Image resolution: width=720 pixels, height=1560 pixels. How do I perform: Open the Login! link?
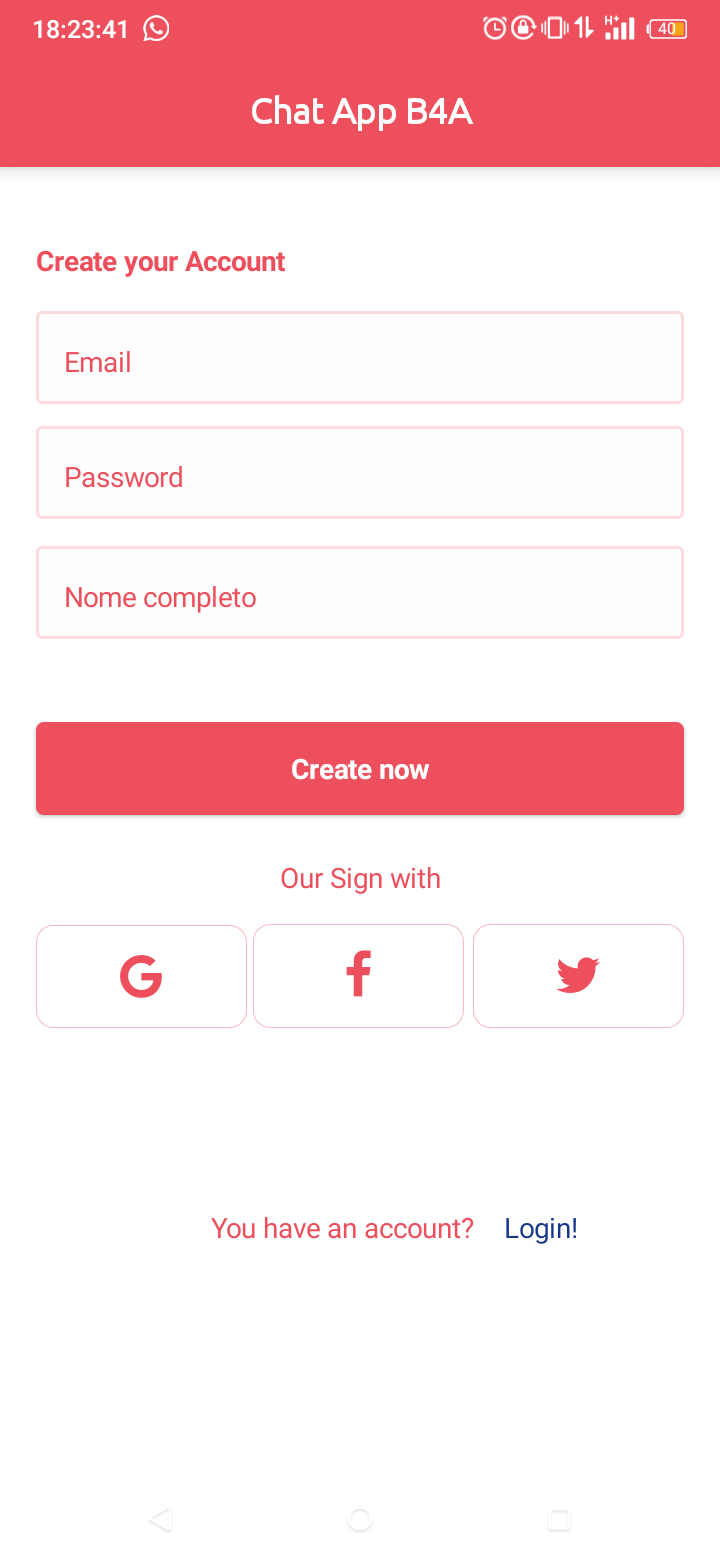pyautogui.click(x=541, y=1228)
